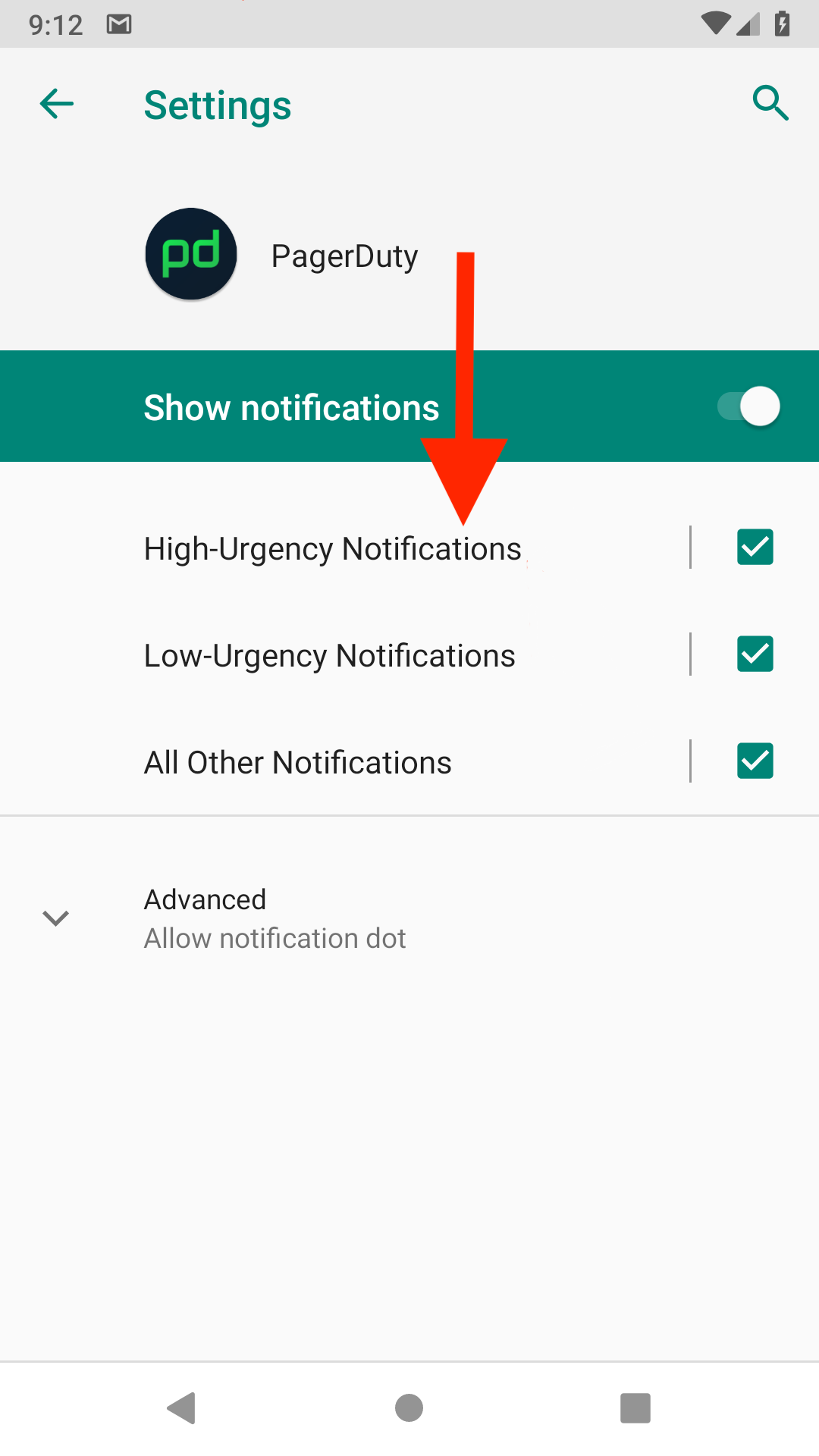The image size is (819, 1456).
Task: Open the settings search
Action: [770, 103]
